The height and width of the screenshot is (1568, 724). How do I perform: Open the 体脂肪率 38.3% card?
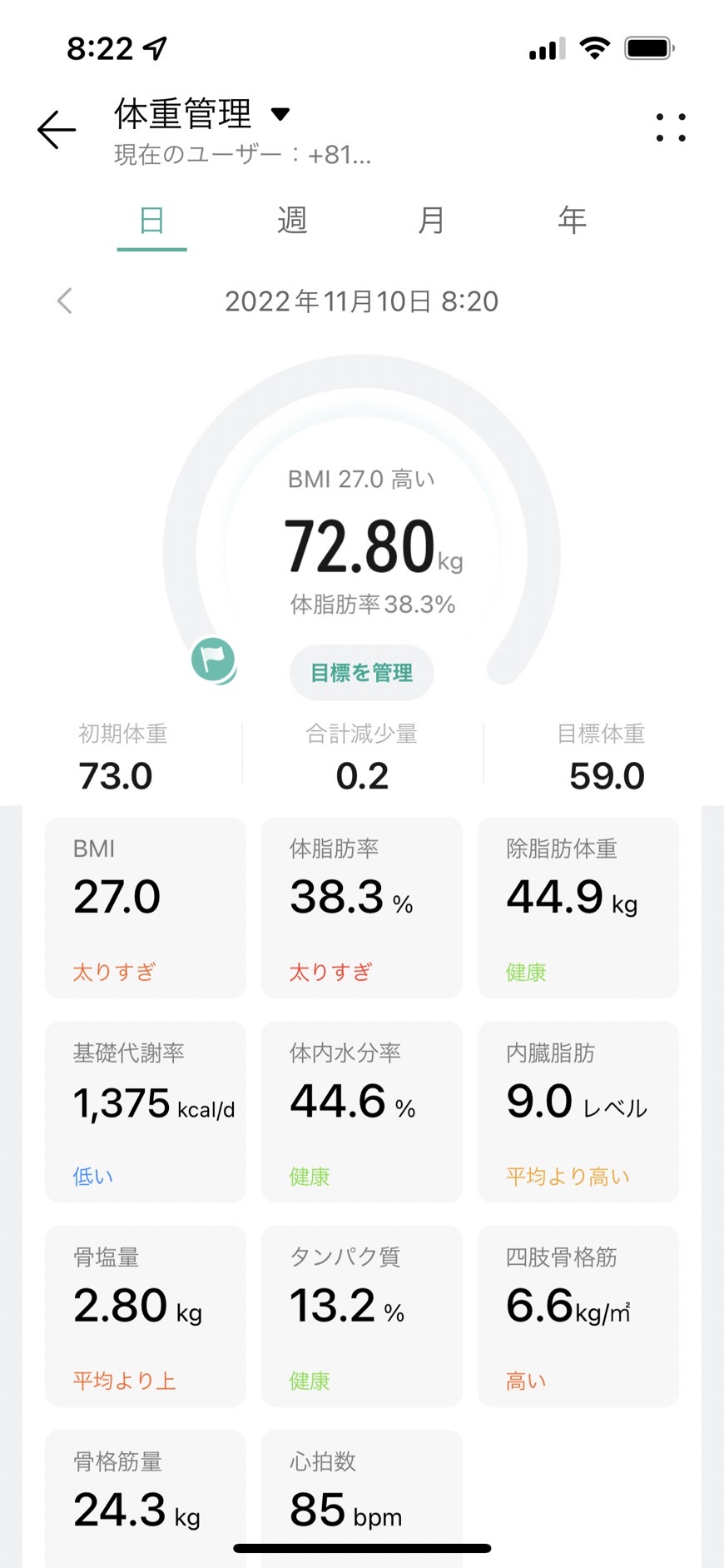(x=362, y=908)
